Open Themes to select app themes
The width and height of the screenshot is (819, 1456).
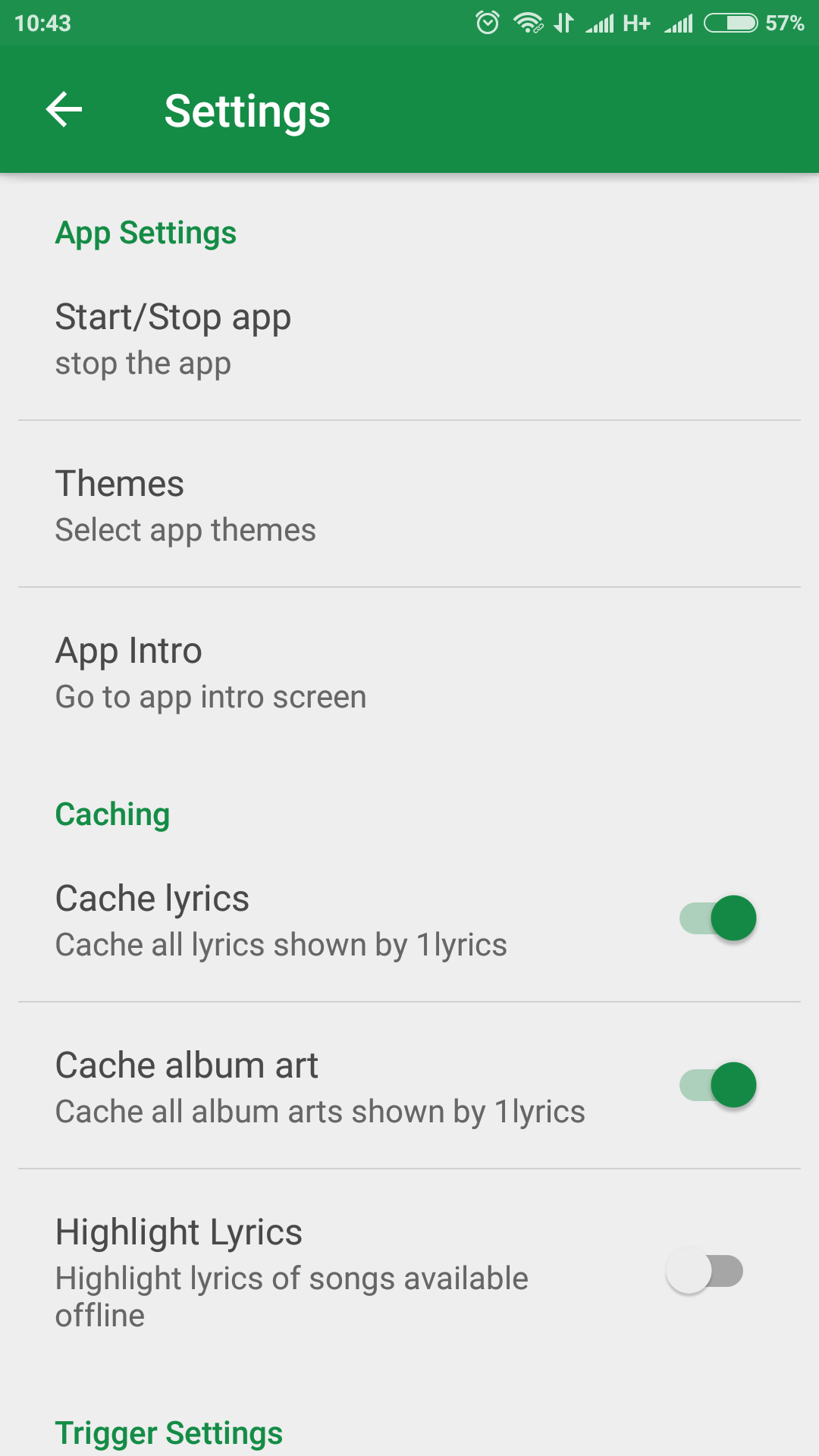point(409,505)
